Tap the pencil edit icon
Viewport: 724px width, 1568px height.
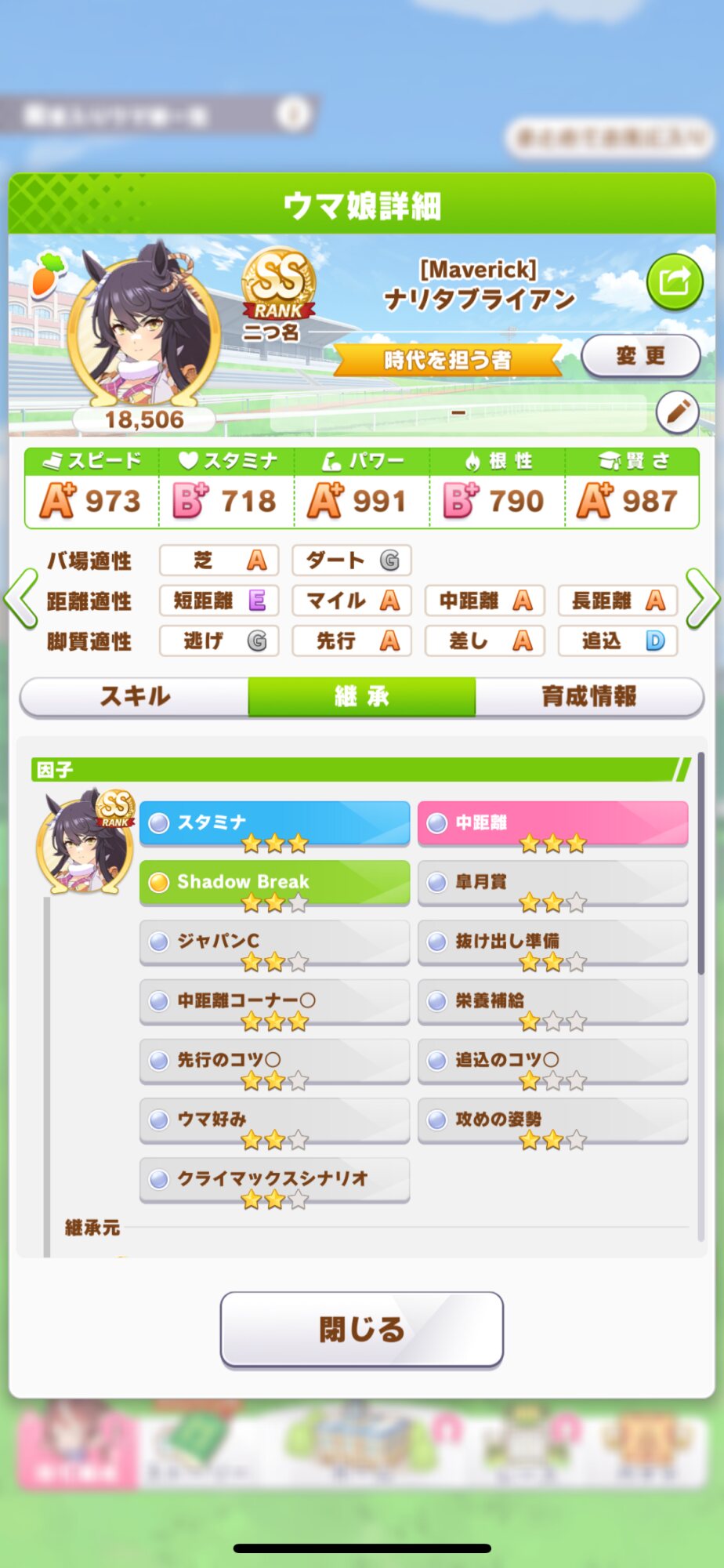[677, 412]
